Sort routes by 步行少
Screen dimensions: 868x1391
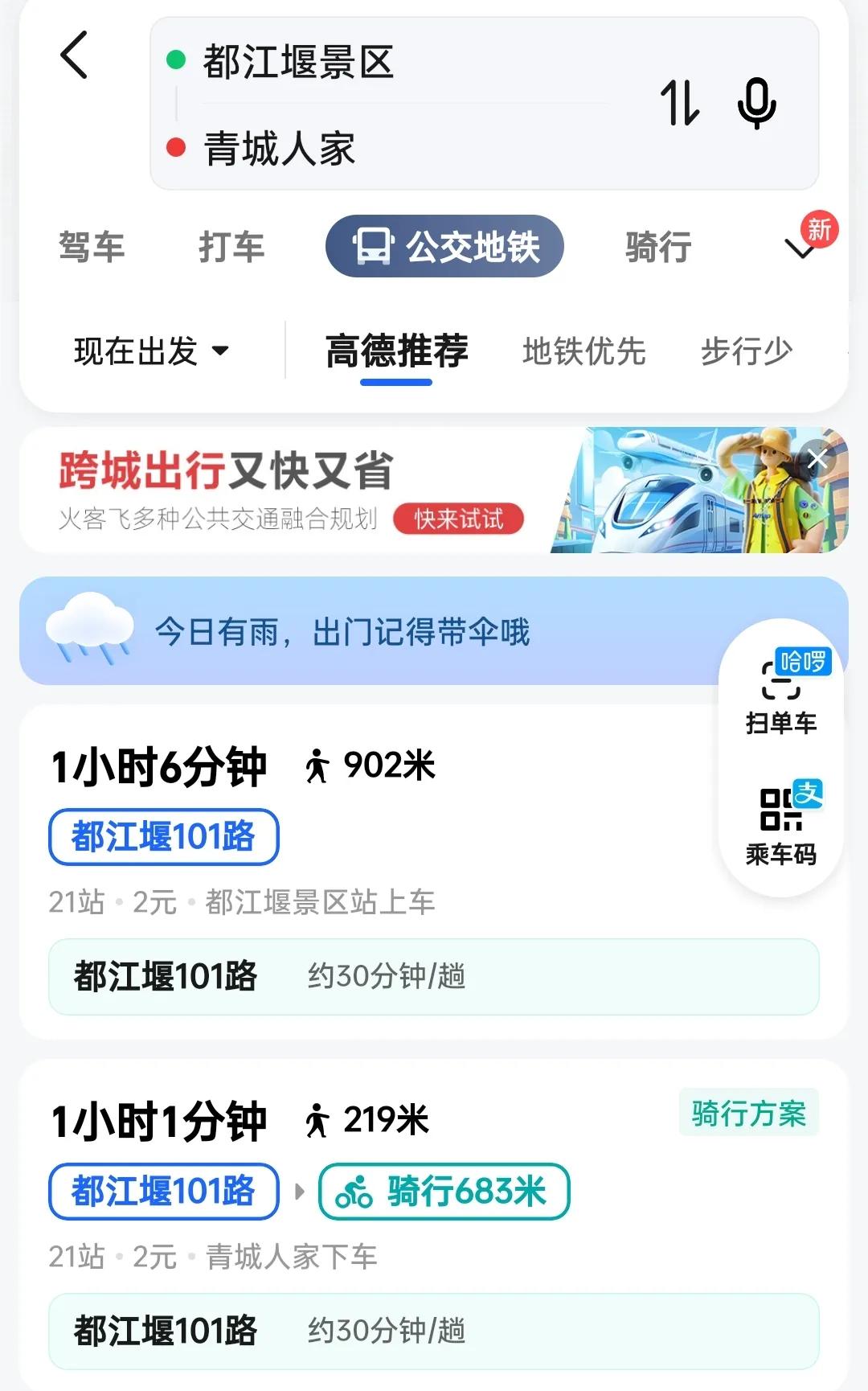point(746,351)
